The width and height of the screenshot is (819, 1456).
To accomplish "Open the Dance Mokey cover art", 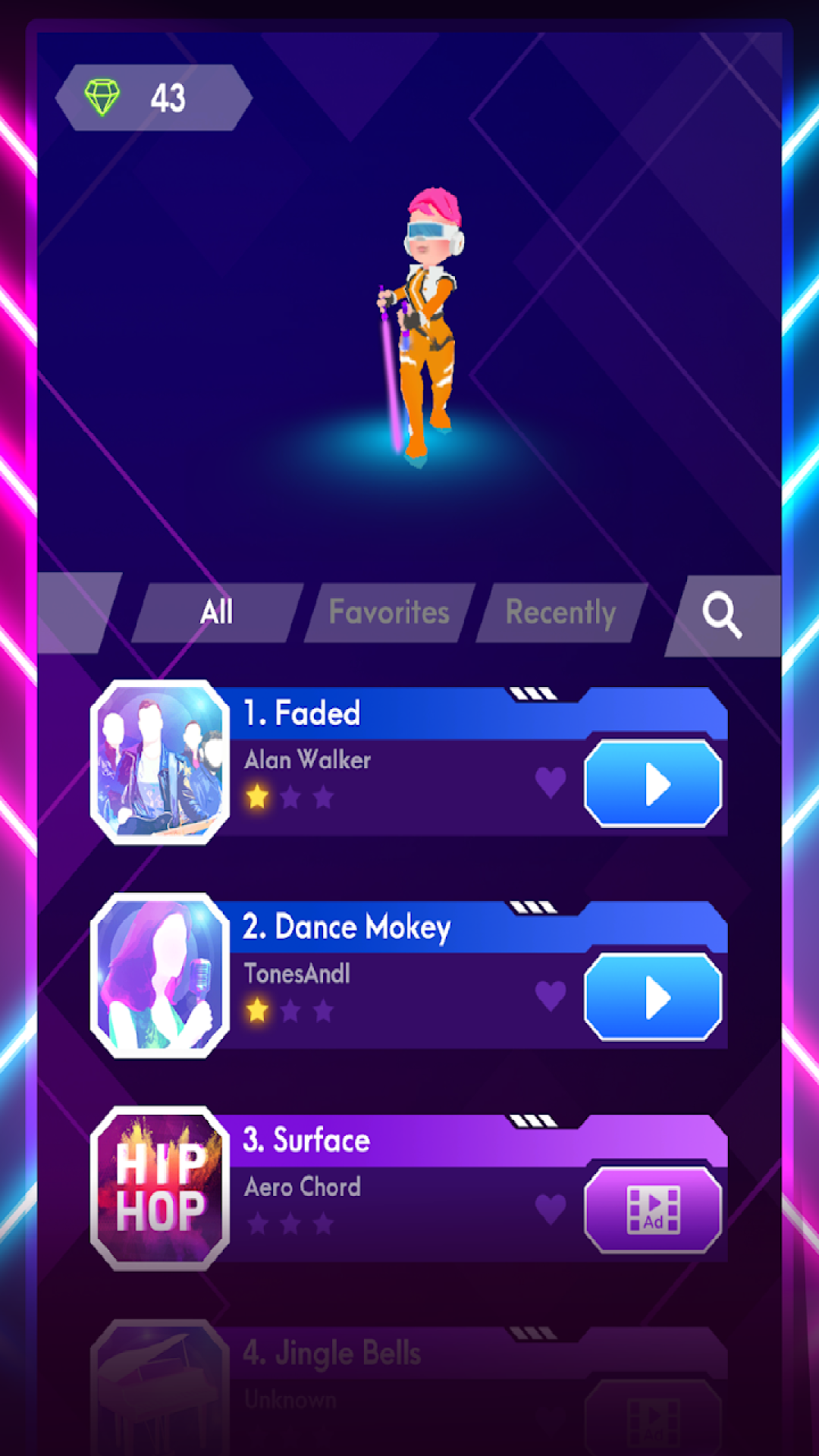I will [161, 976].
